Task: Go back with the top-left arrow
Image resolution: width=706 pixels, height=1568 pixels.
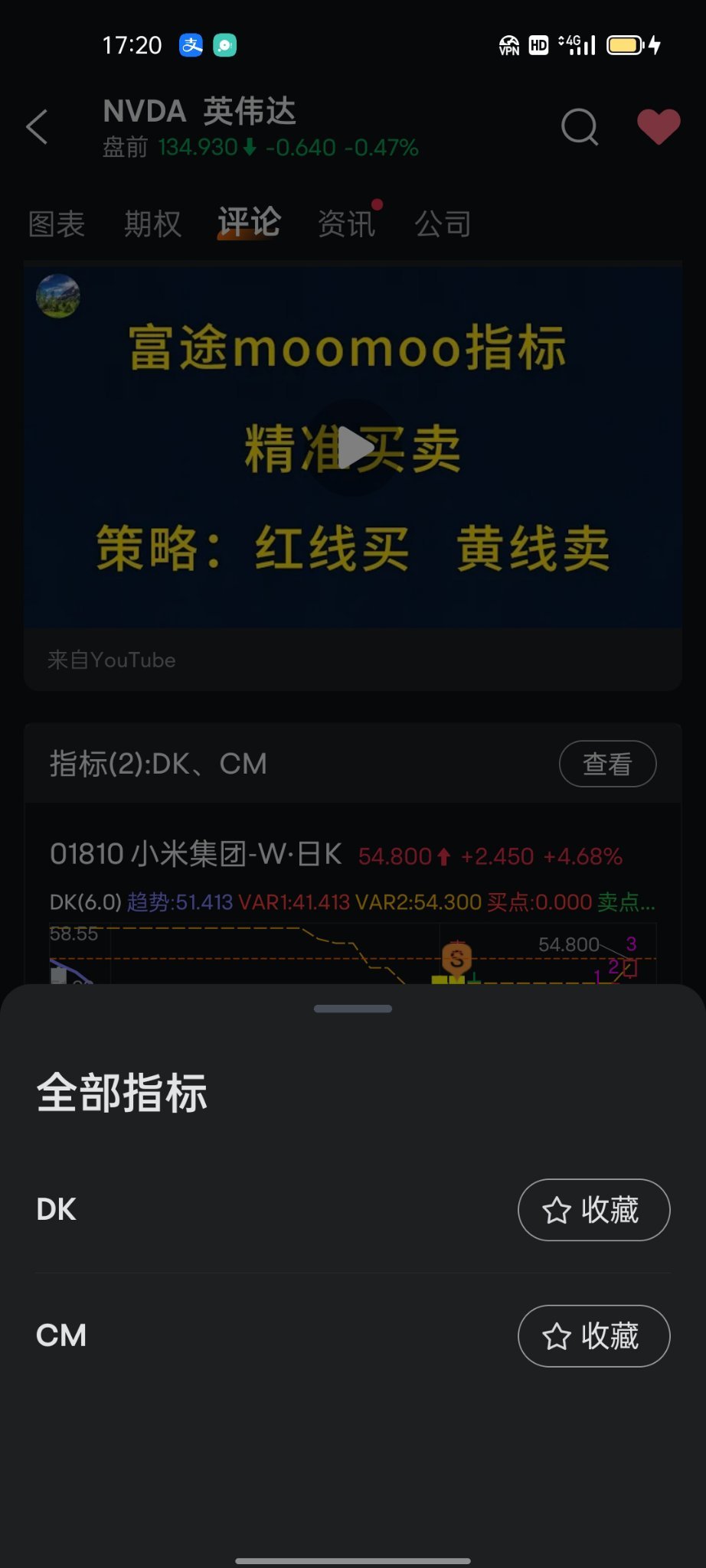Action: [x=37, y=127]
